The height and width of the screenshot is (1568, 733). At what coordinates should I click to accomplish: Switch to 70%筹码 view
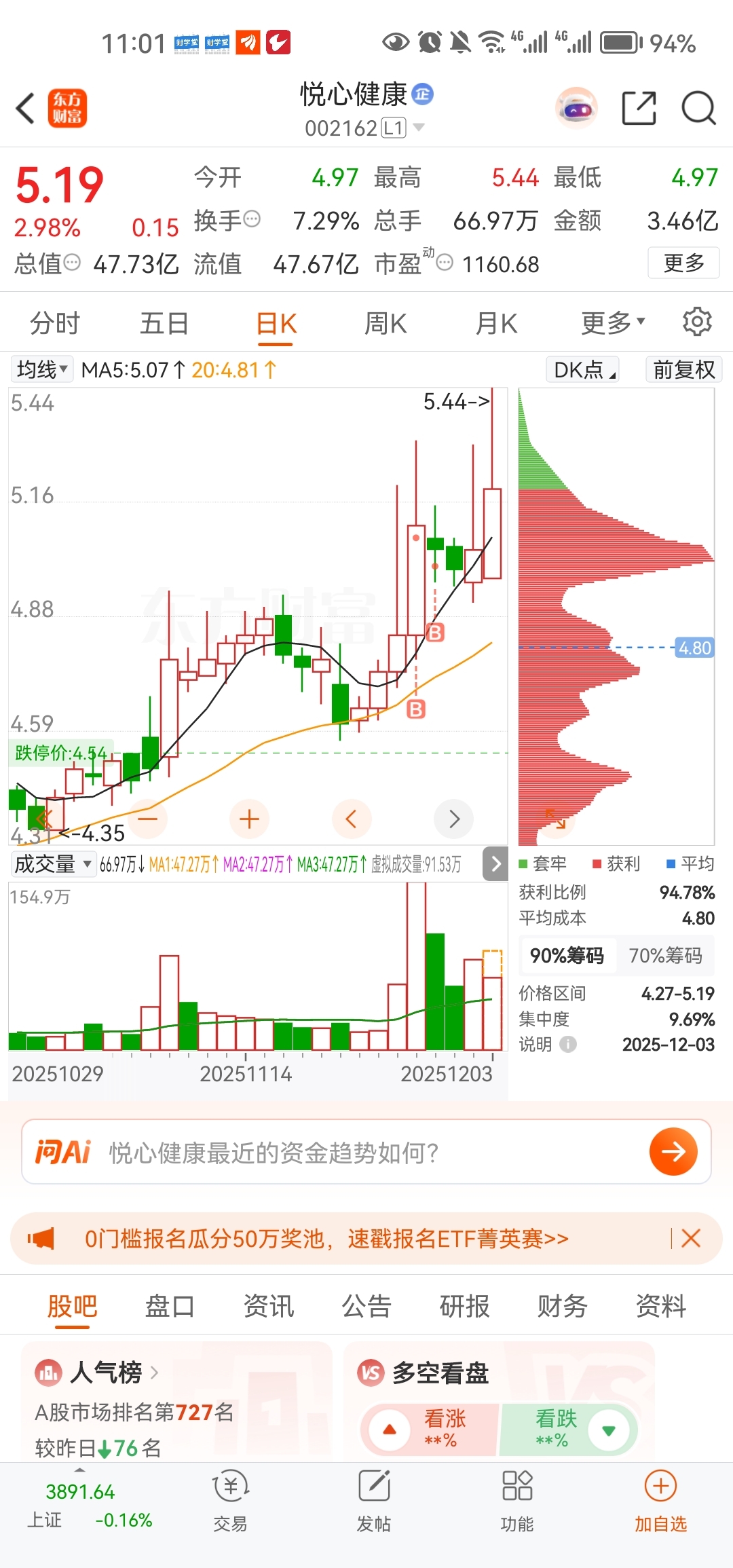[665, 956]
